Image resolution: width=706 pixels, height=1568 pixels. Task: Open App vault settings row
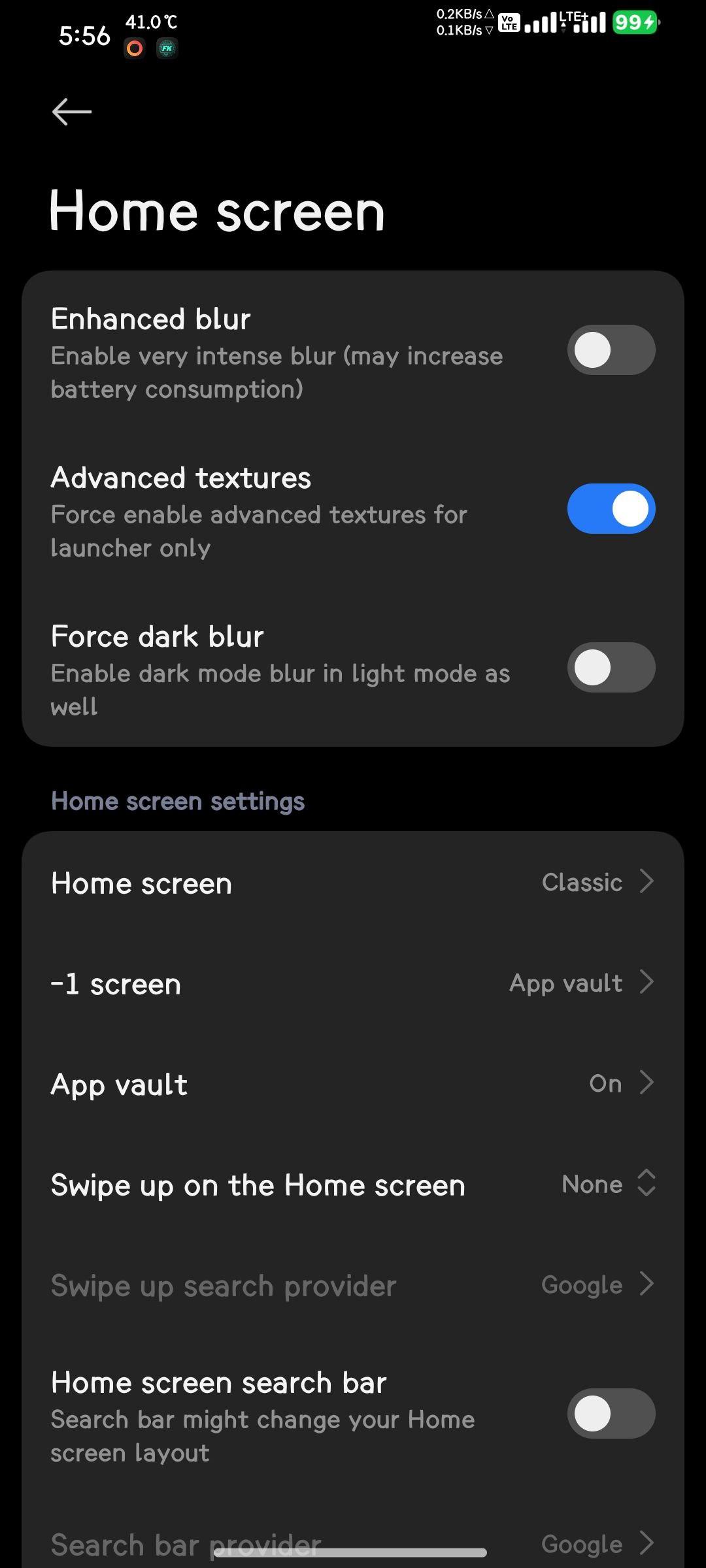point(353,1084)
